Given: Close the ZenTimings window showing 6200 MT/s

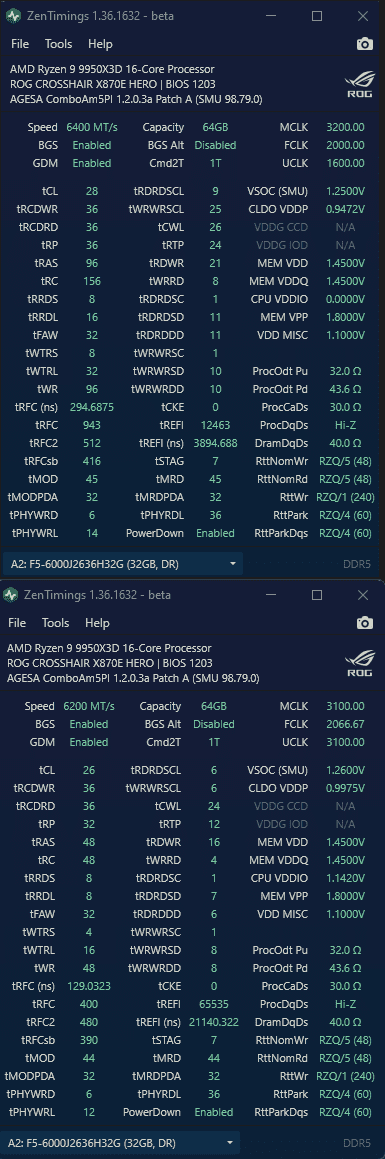Looking at the screenshot, I should click(363, 595).
